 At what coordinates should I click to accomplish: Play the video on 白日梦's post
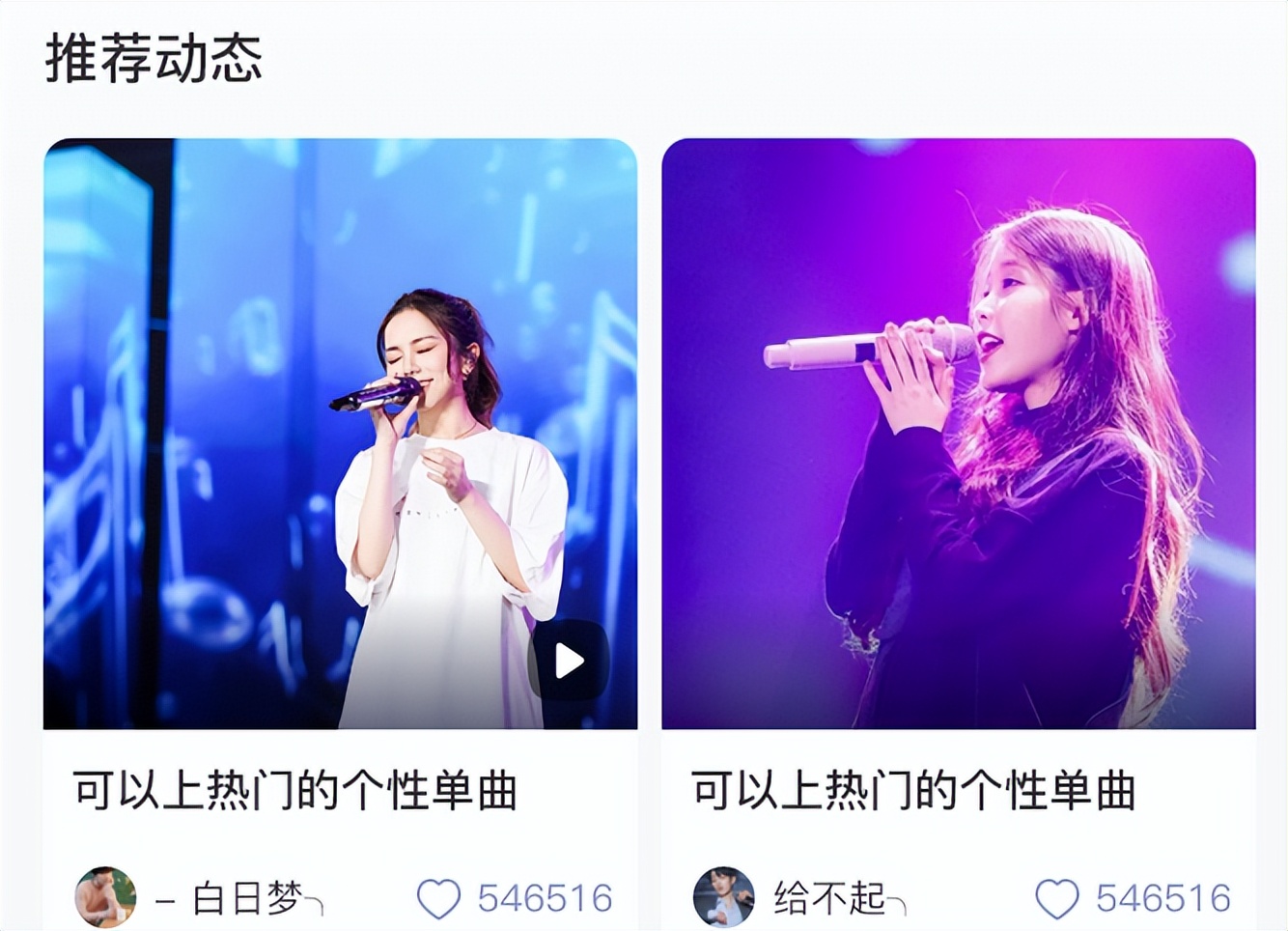coord(569,662)
